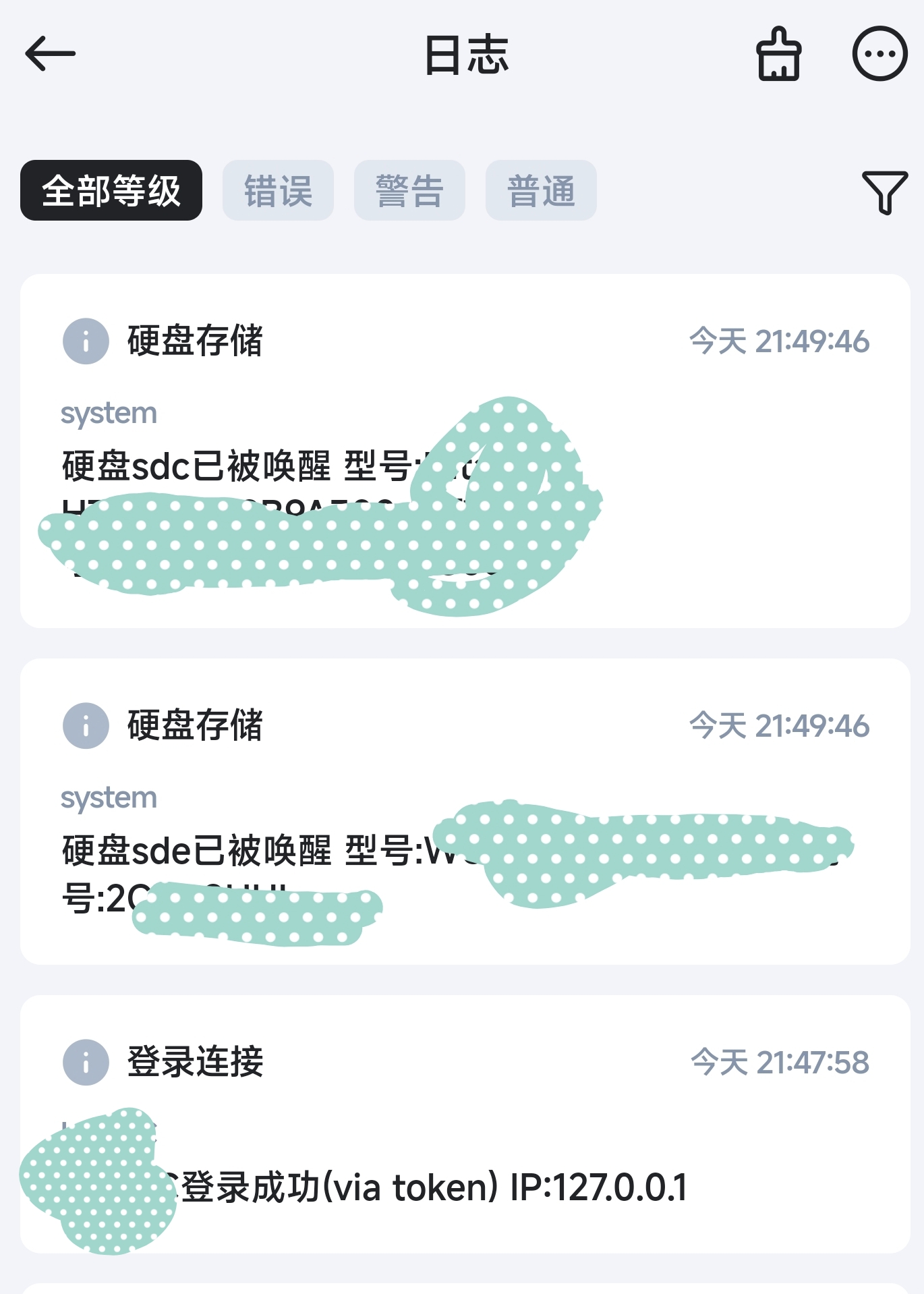Open the funnel filter options
The image size is (924, 1294).
(884, 192)
